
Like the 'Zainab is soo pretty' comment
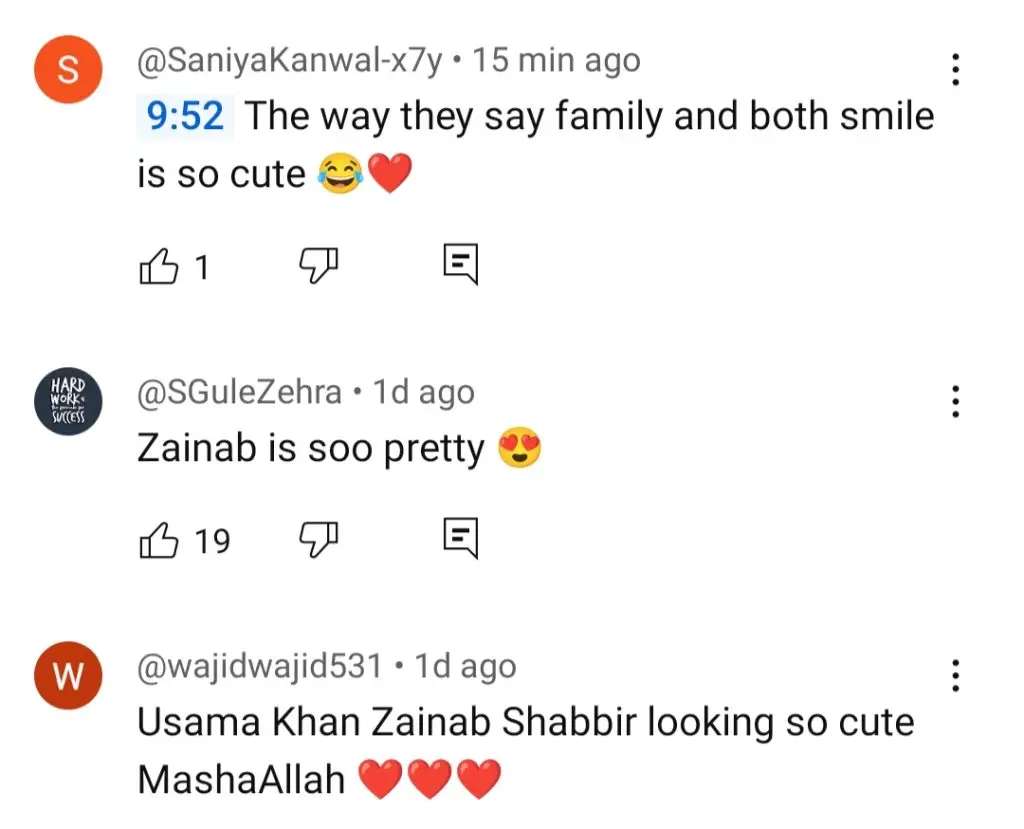(158, 541)
